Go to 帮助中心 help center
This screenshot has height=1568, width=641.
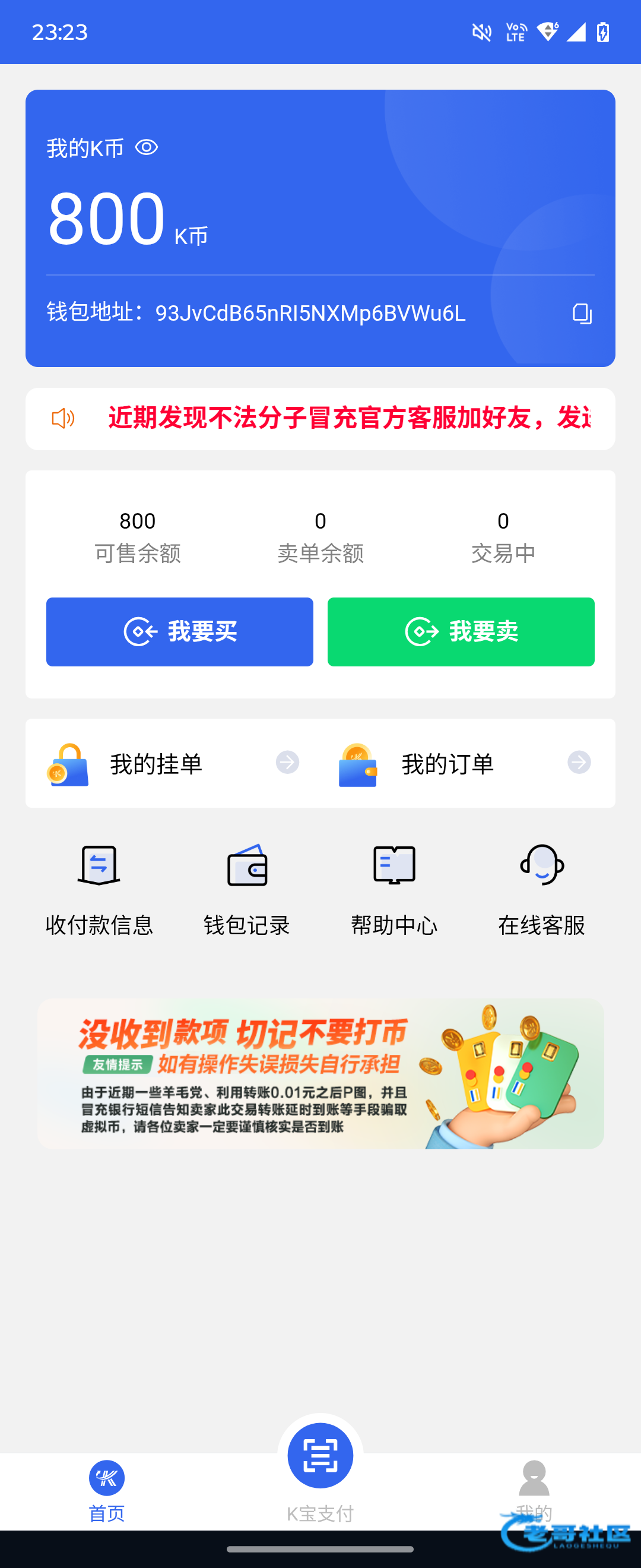click(x=394, y=890)
